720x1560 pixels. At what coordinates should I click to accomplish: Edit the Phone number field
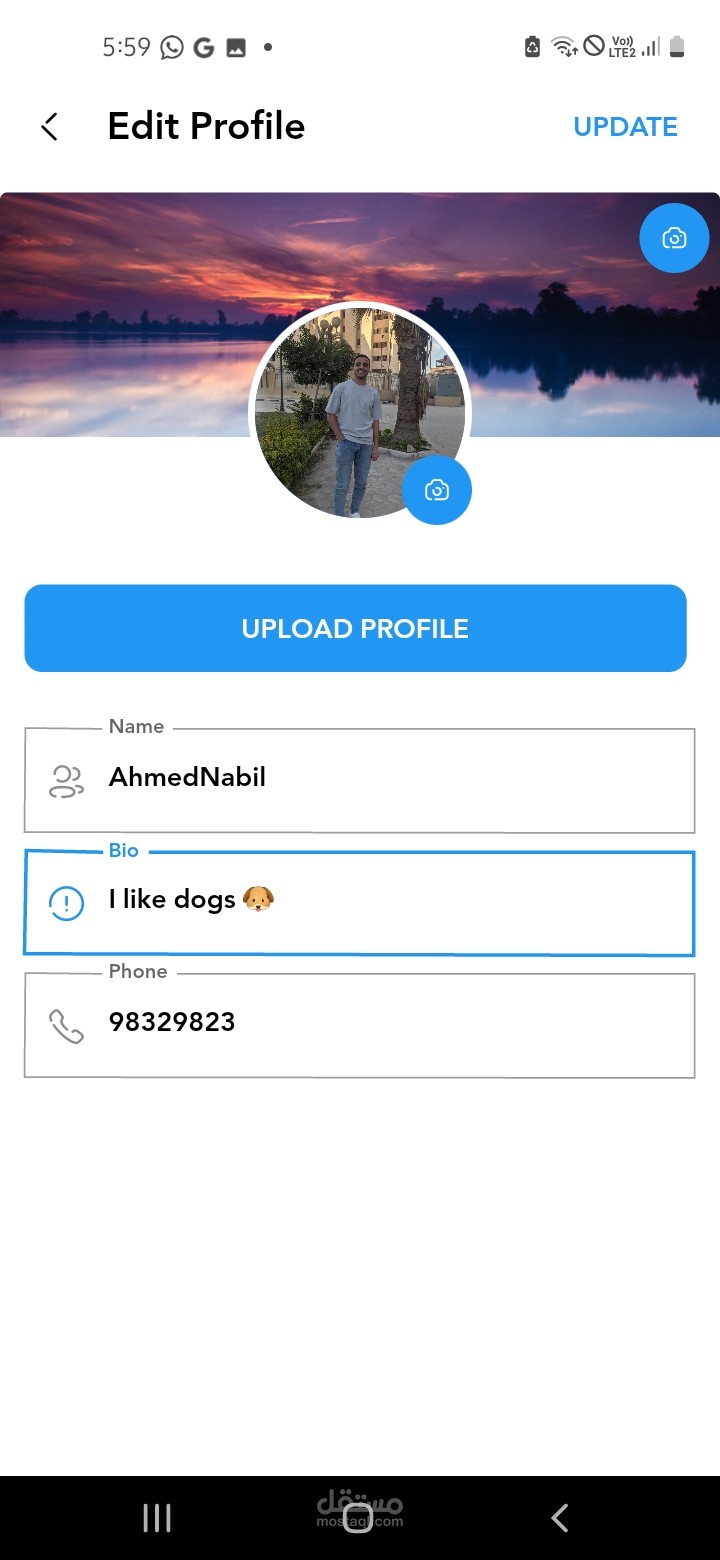[380, 1022]
